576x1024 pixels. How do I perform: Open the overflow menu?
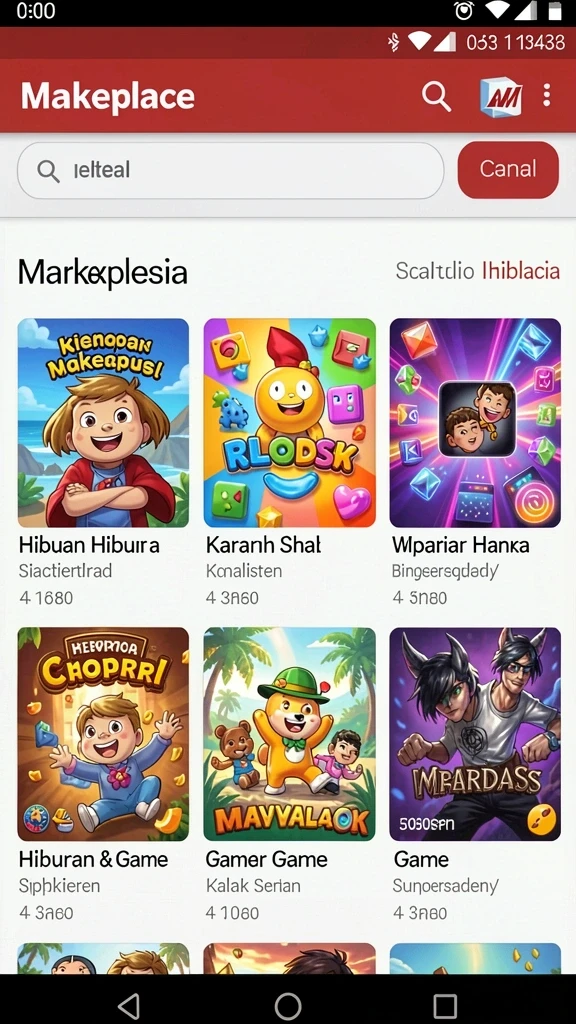(547, 95)
